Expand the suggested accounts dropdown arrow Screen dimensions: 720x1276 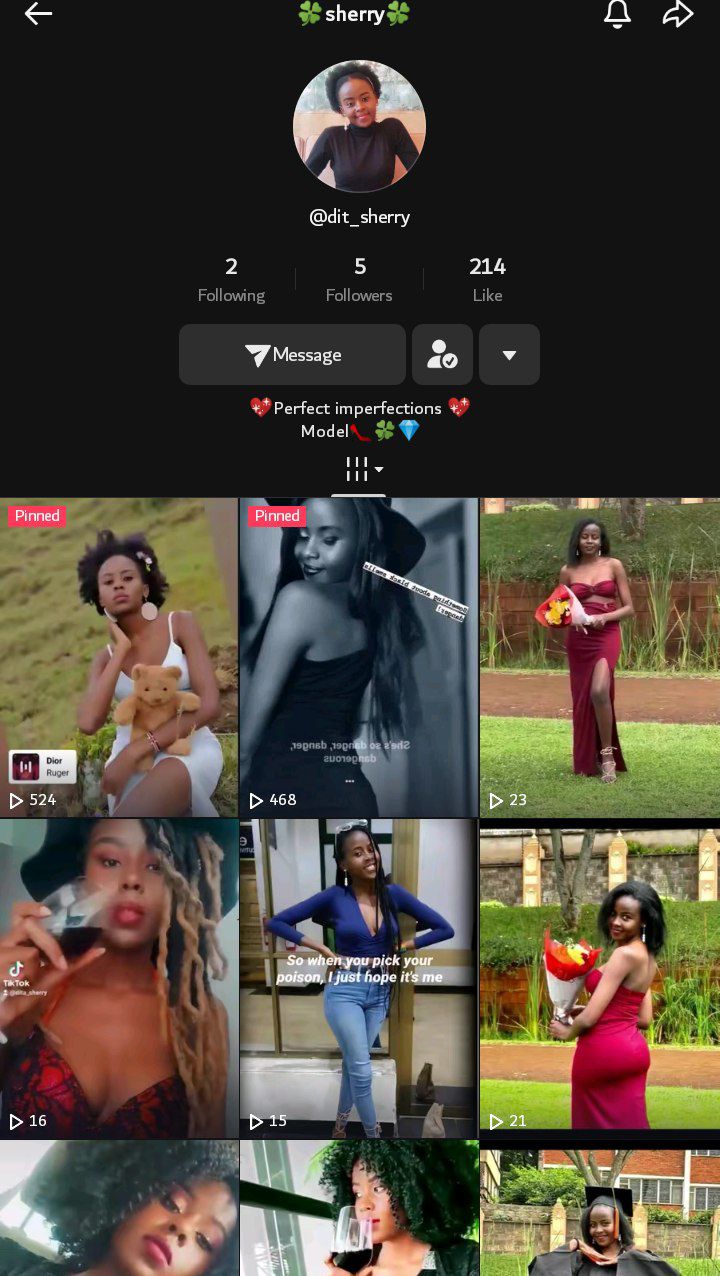click(509, 355)
